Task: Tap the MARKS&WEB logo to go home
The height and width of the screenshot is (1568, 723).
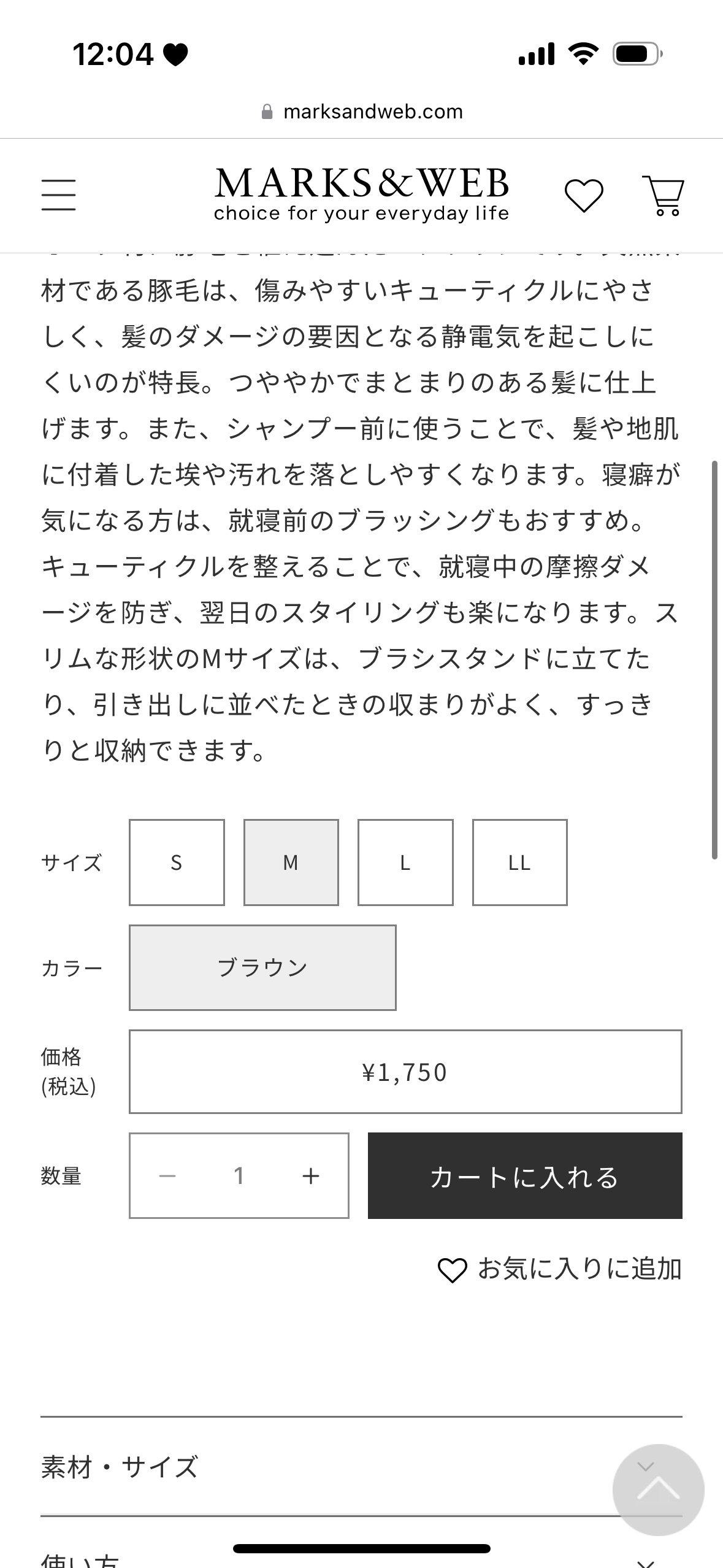Action: coord(361,194)
